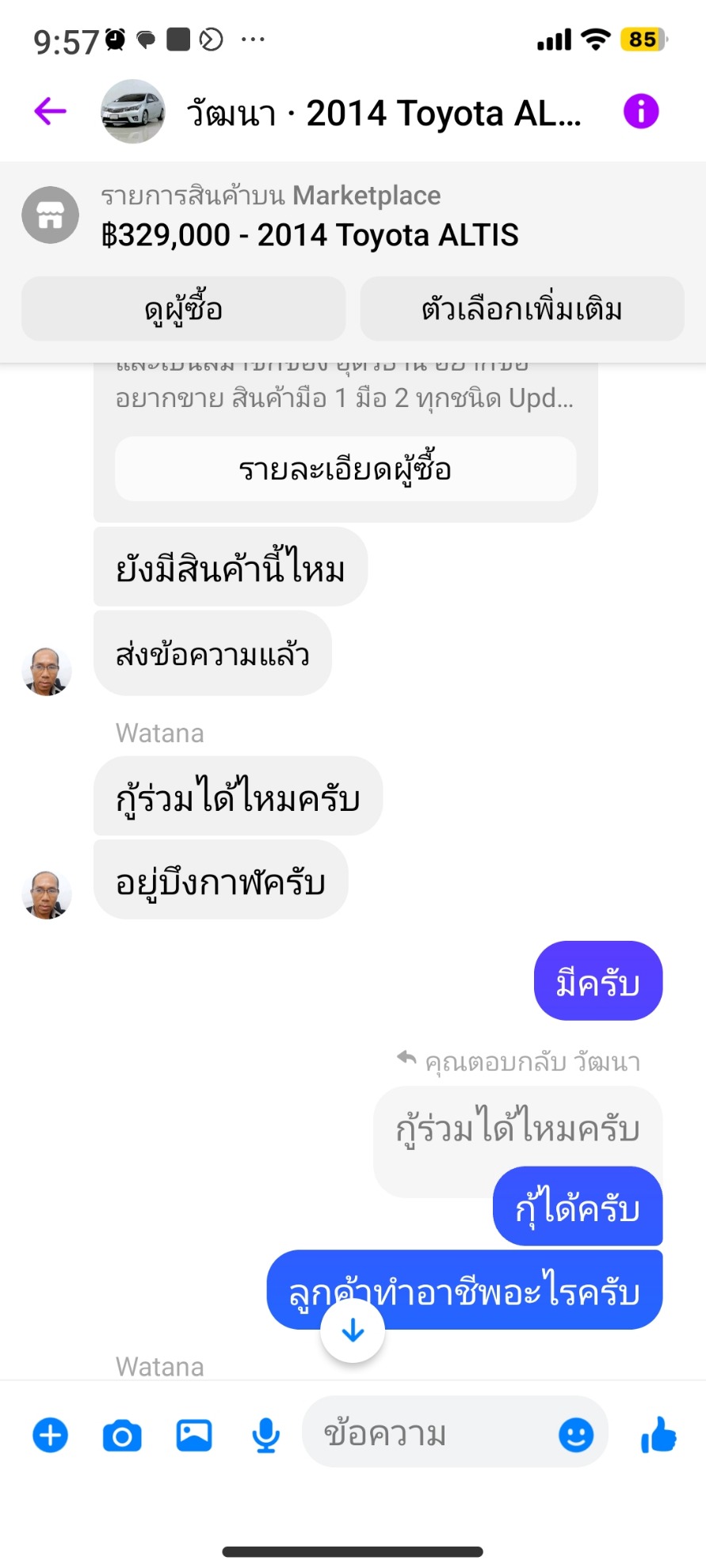
Task: Launch the camera from chat bar
Action: (x=122, y=1435)
